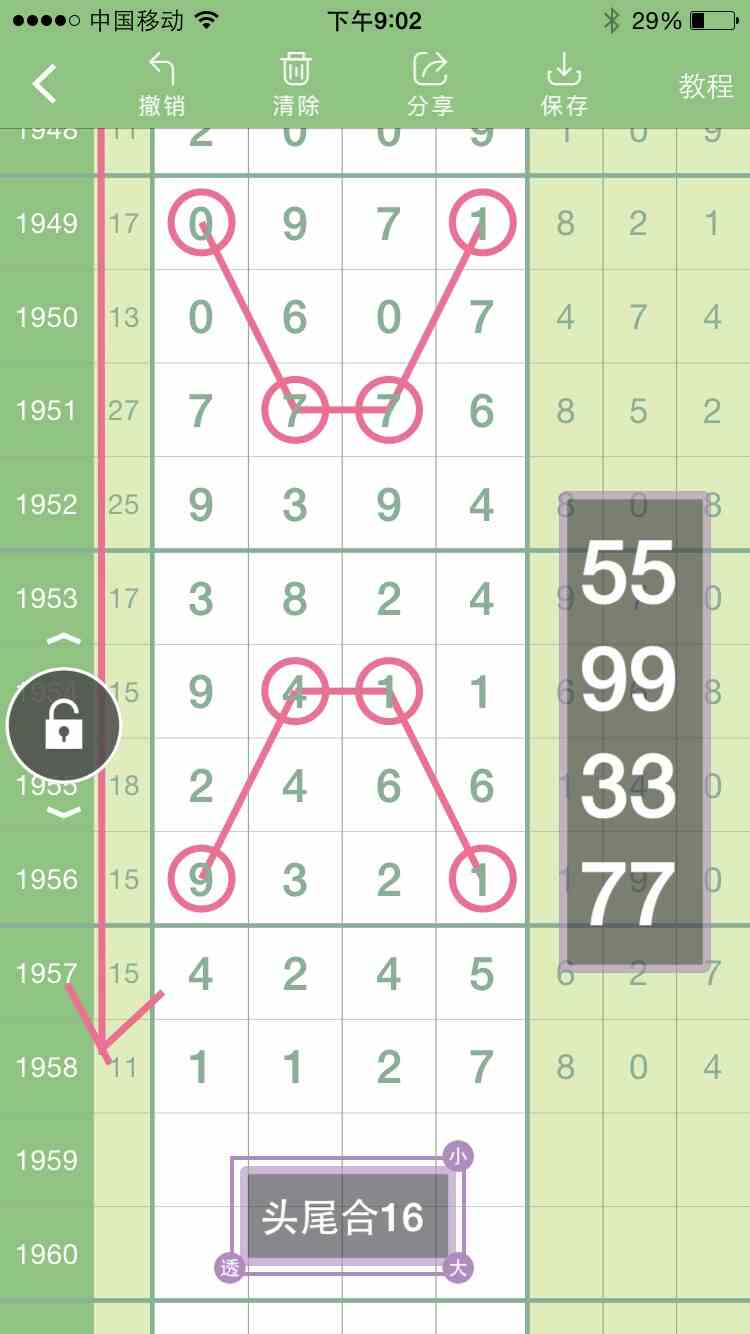Toggle the lock button

[64, 726]
